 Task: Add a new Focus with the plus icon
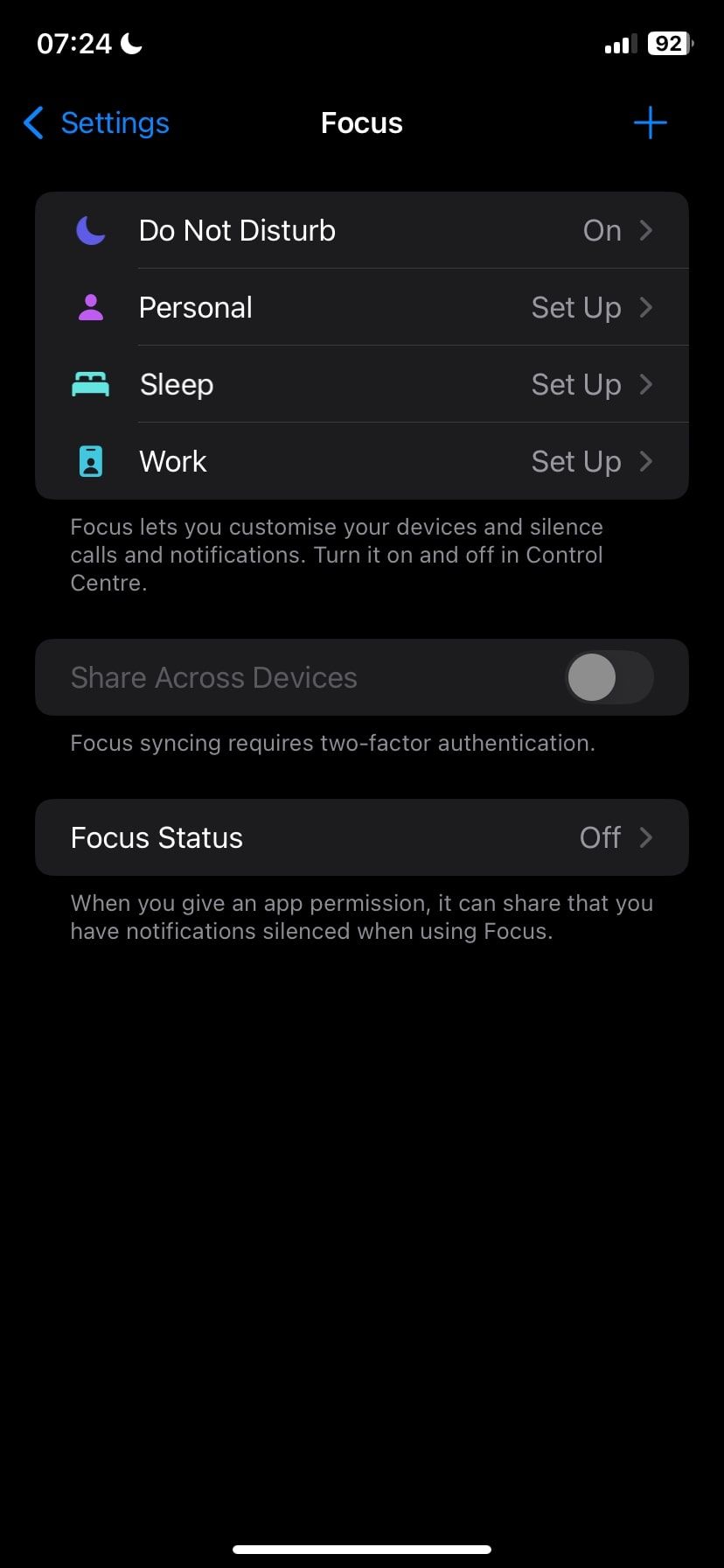pyautogui.click(x=650, y=123)
